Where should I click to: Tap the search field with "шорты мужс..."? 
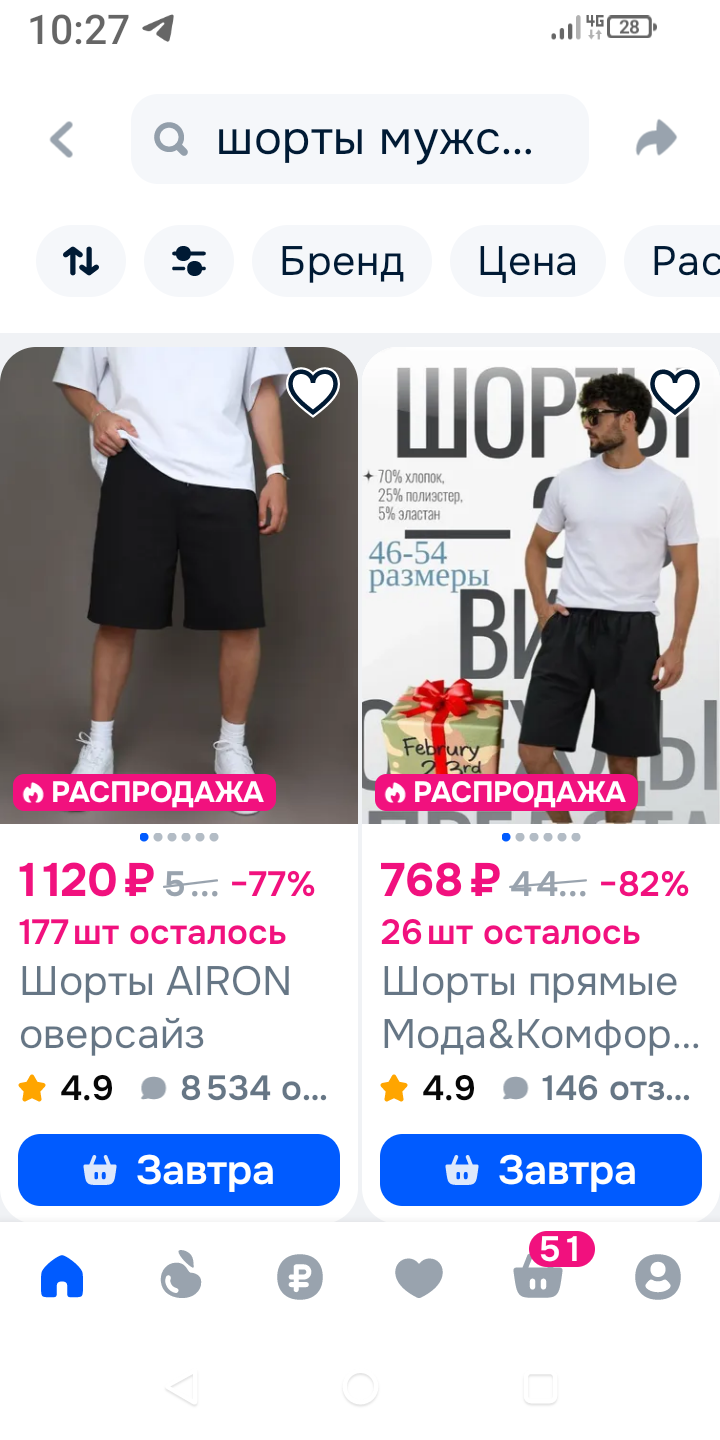[360, 140]
